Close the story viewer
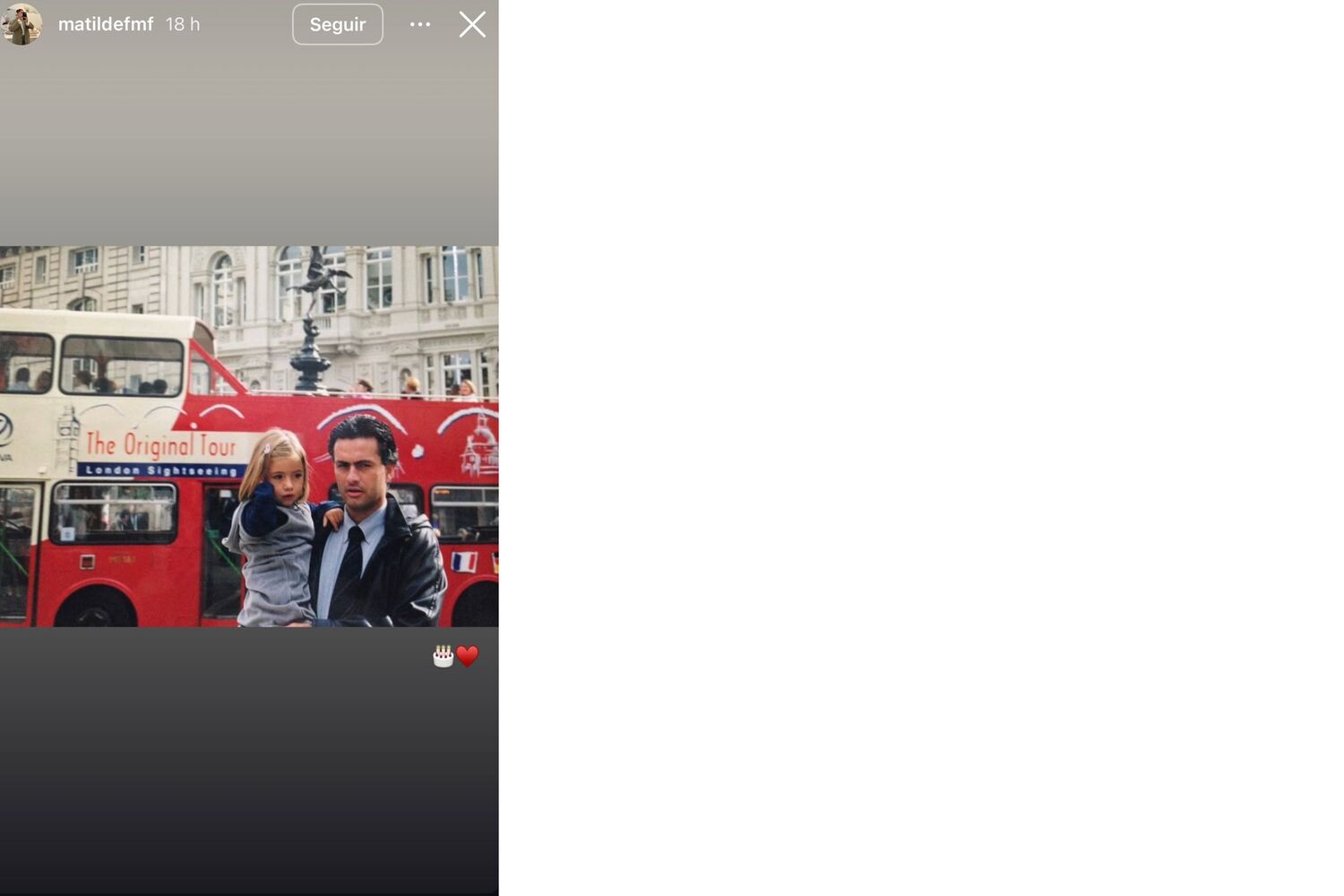The height and width of the screenshot is (896, 1344). pyautogui.click(x=472, y=24)
